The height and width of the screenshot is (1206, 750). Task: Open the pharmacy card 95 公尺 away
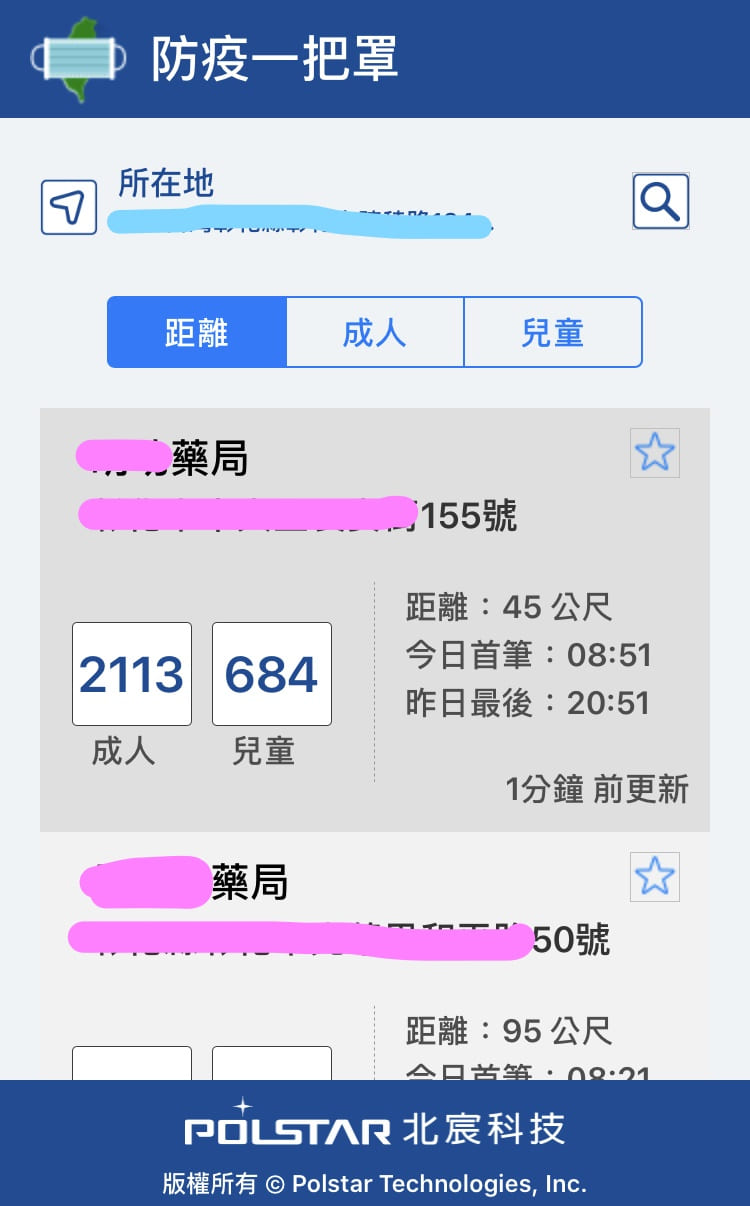coord(375,956)
